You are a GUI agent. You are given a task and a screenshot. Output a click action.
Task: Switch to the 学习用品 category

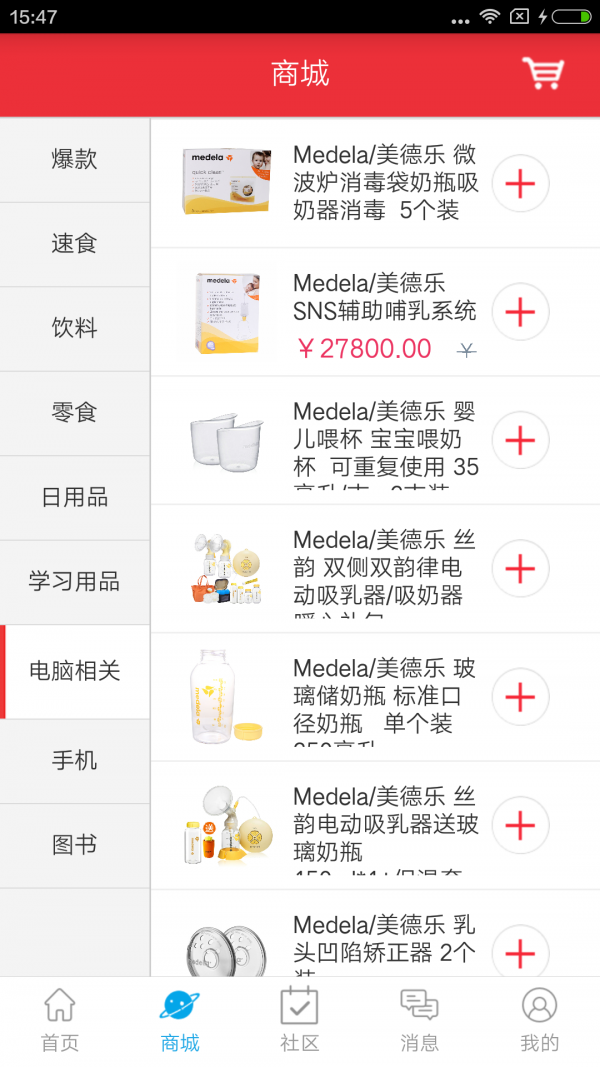[75, 582]
